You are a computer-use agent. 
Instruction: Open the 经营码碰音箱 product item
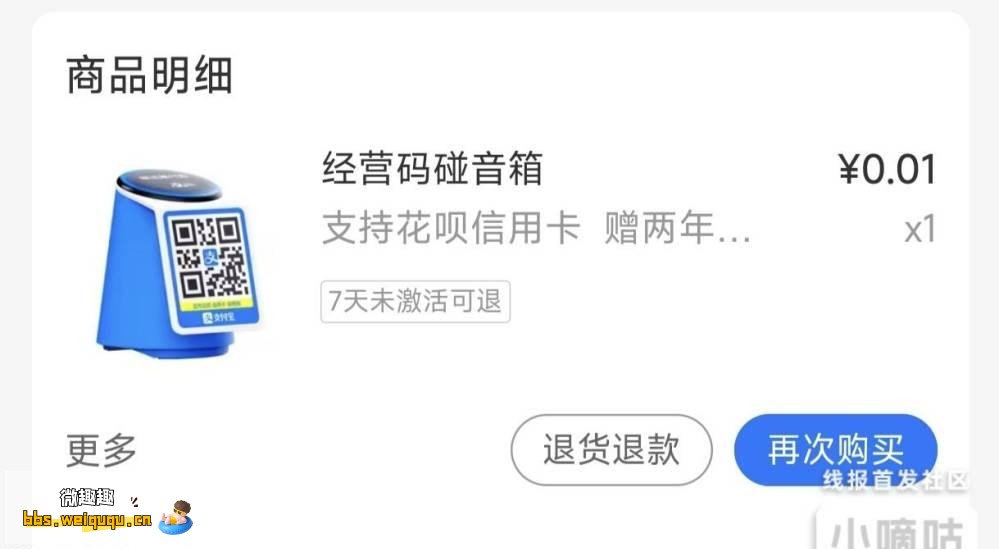point(432,169)
